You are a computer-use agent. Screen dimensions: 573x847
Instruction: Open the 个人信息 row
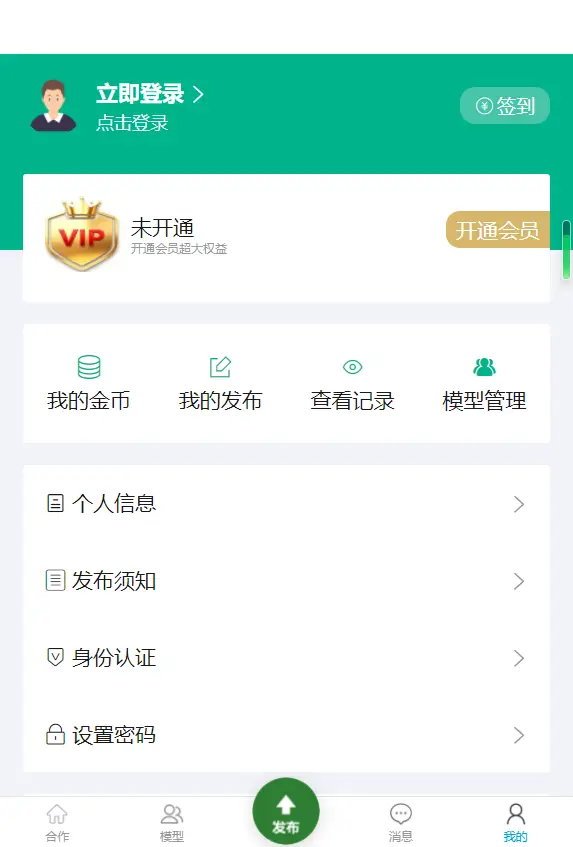pos(286,504)
